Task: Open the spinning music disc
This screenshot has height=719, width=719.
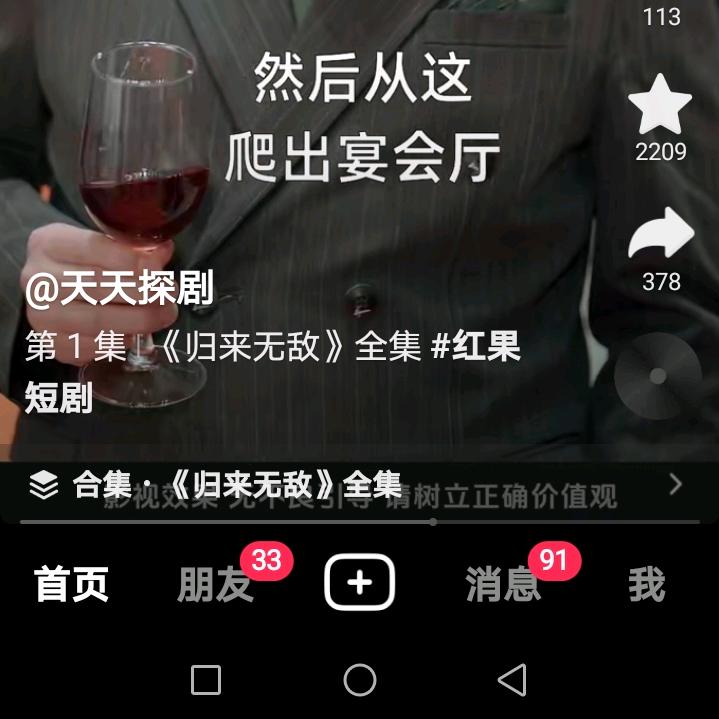Action: pyautogui.click(x=658, y=376)
